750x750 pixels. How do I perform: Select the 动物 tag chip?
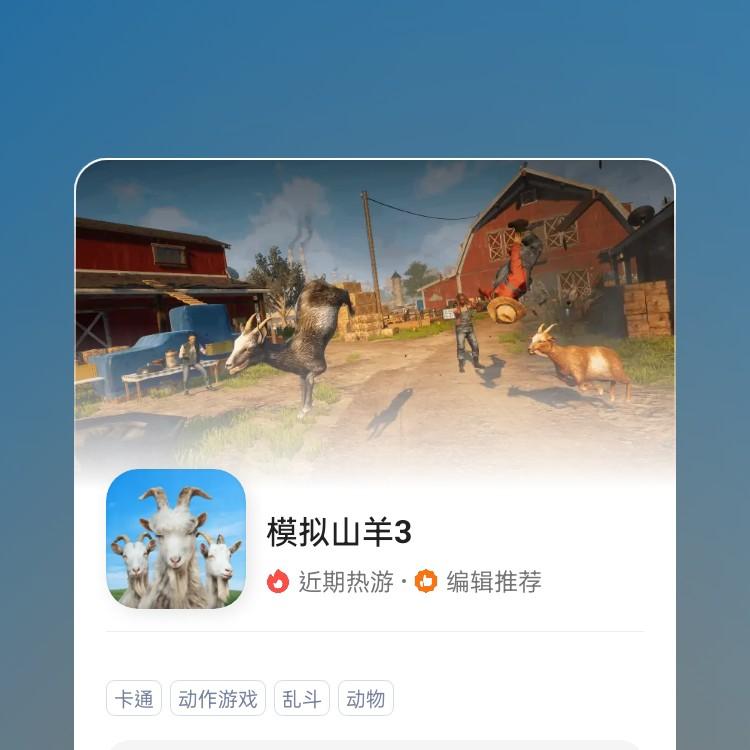[x=366, y=699]
